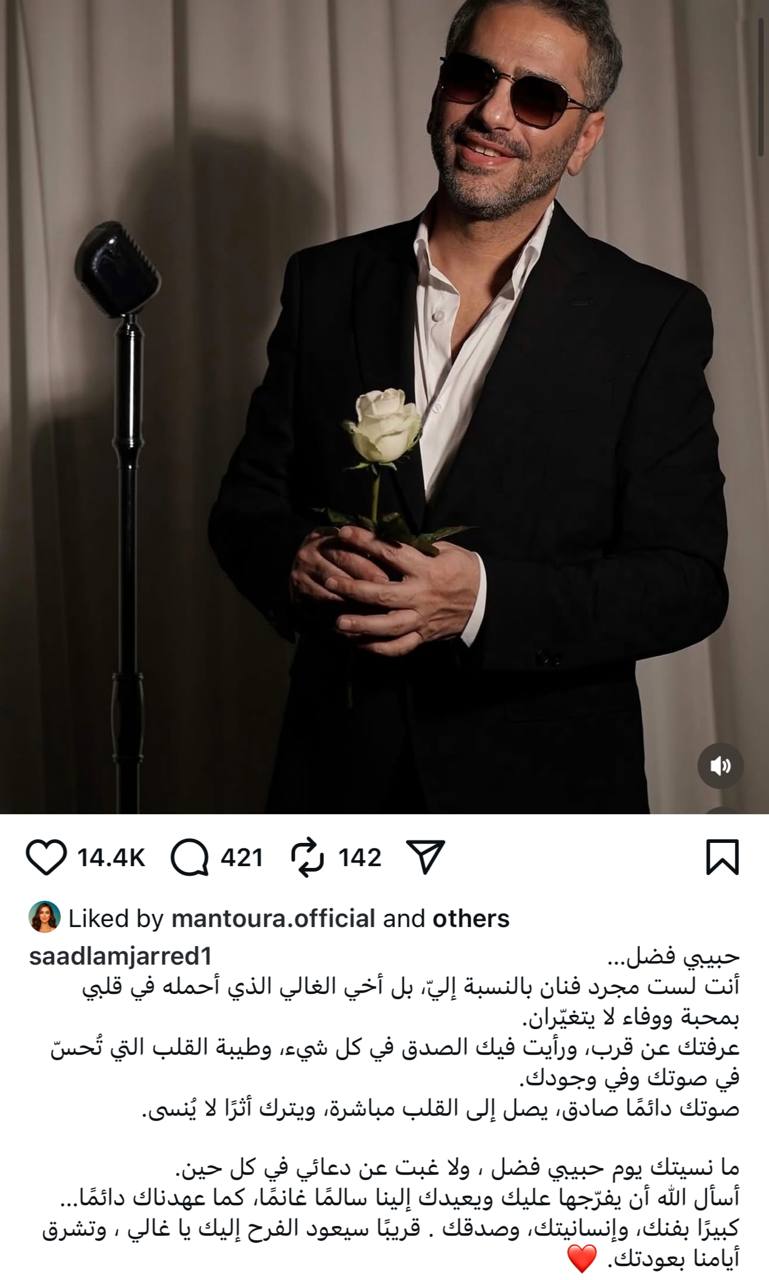
Task: Share the post via the paper plane icon
Action: click(x=425, y=857)
